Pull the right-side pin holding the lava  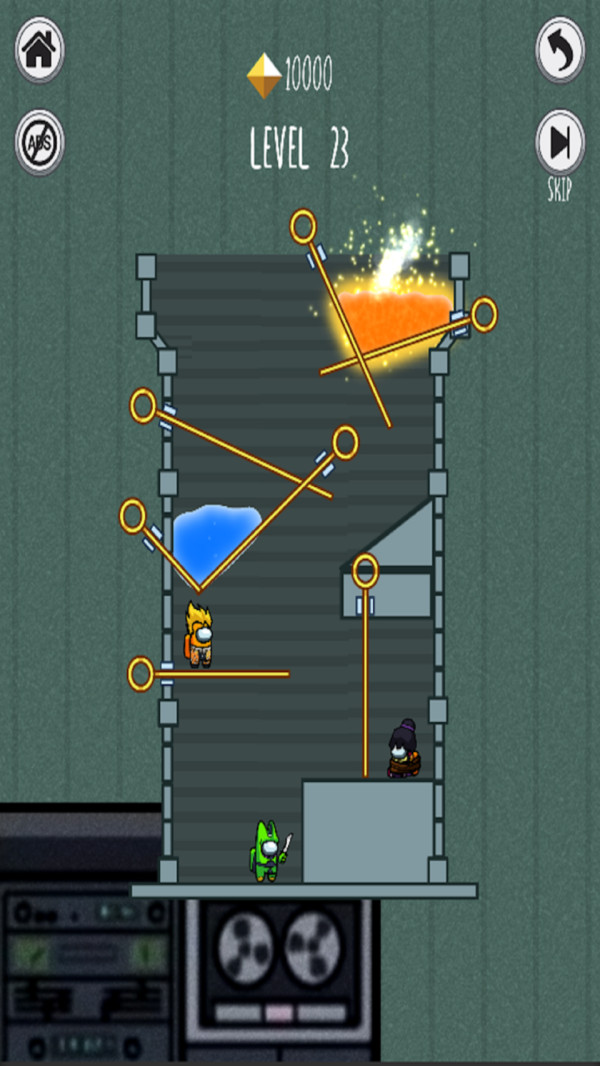(x=484, y=314)
